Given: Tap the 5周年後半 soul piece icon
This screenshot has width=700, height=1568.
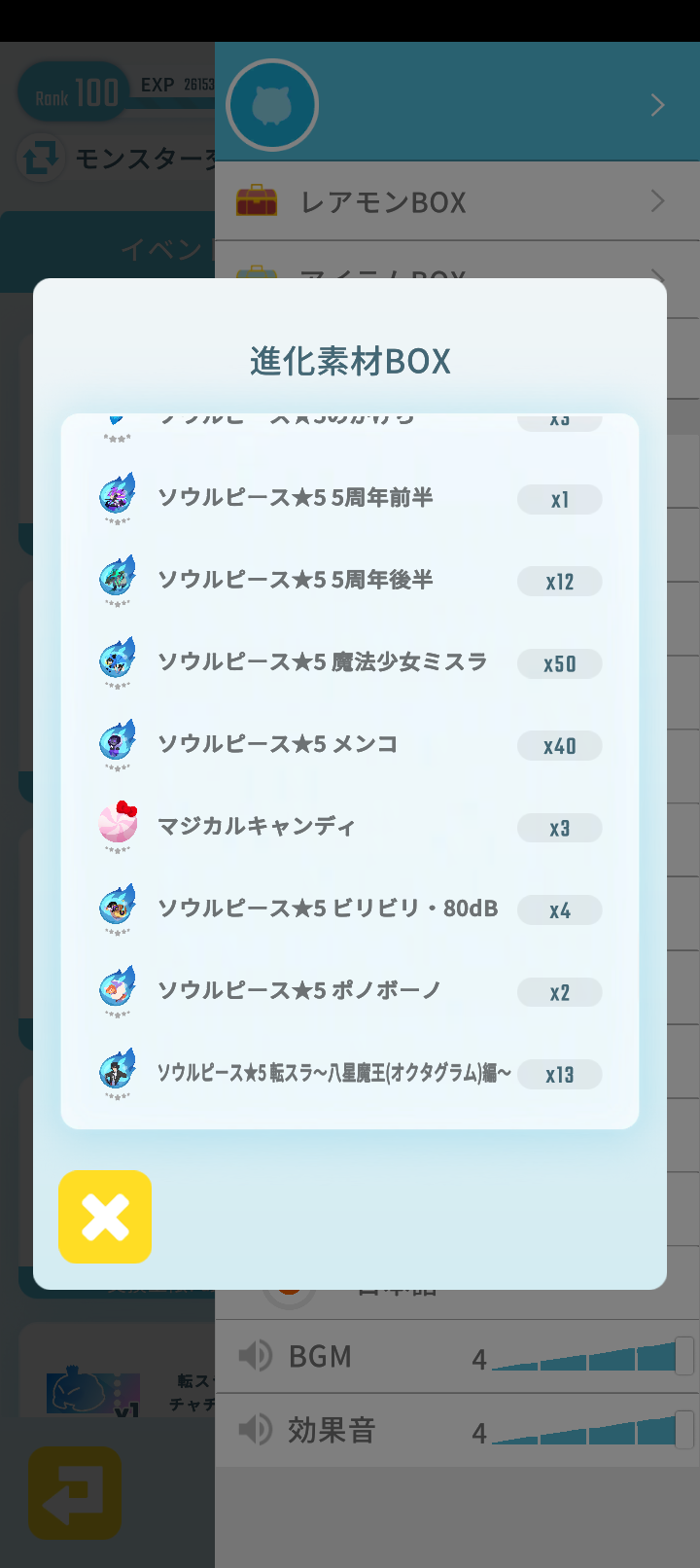Looking at the screenshot, I should [x=117, y=580].
